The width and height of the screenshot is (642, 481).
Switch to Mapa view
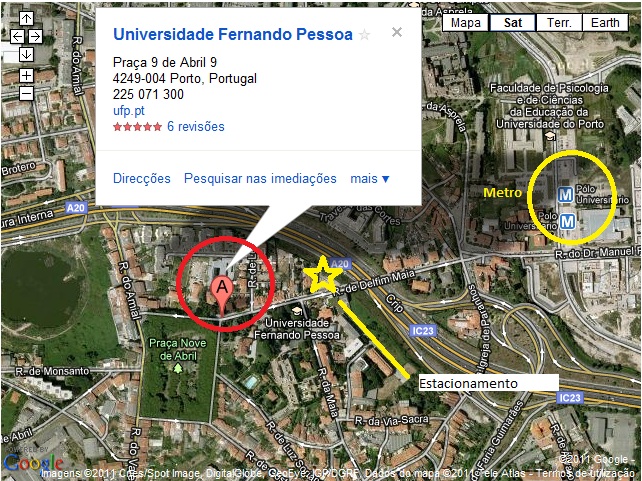[465, 22]
